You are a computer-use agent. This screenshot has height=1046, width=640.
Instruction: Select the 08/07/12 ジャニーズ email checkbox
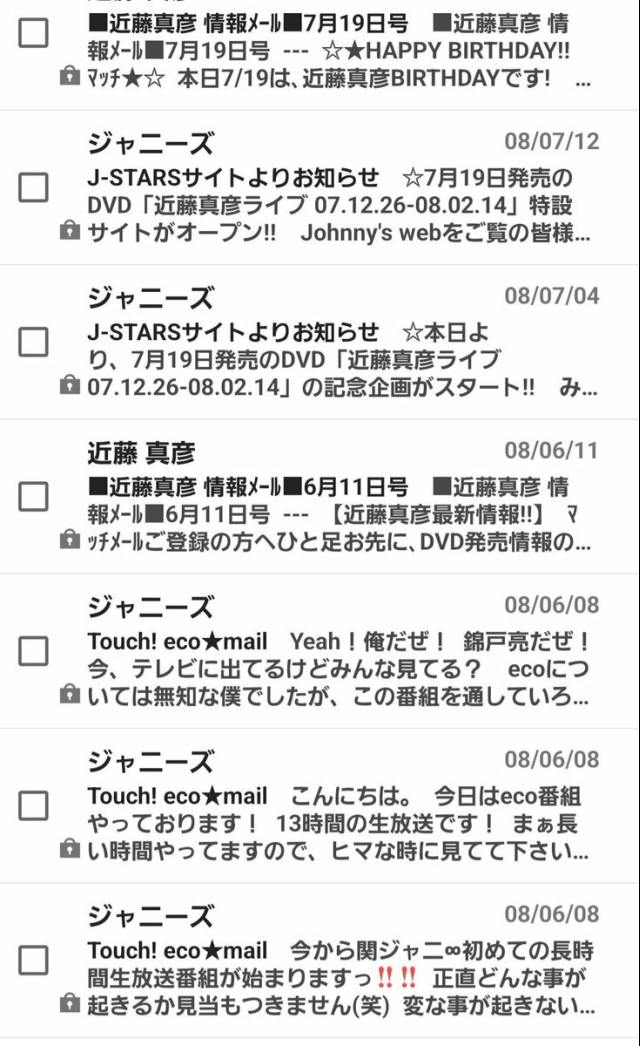[x=33, y=186]
